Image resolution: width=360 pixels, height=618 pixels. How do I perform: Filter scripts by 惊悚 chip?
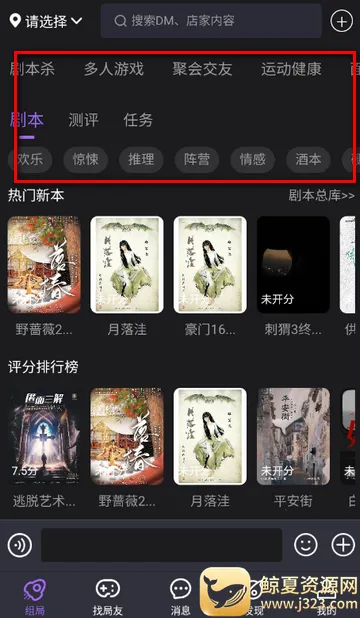tap(86, 160)
